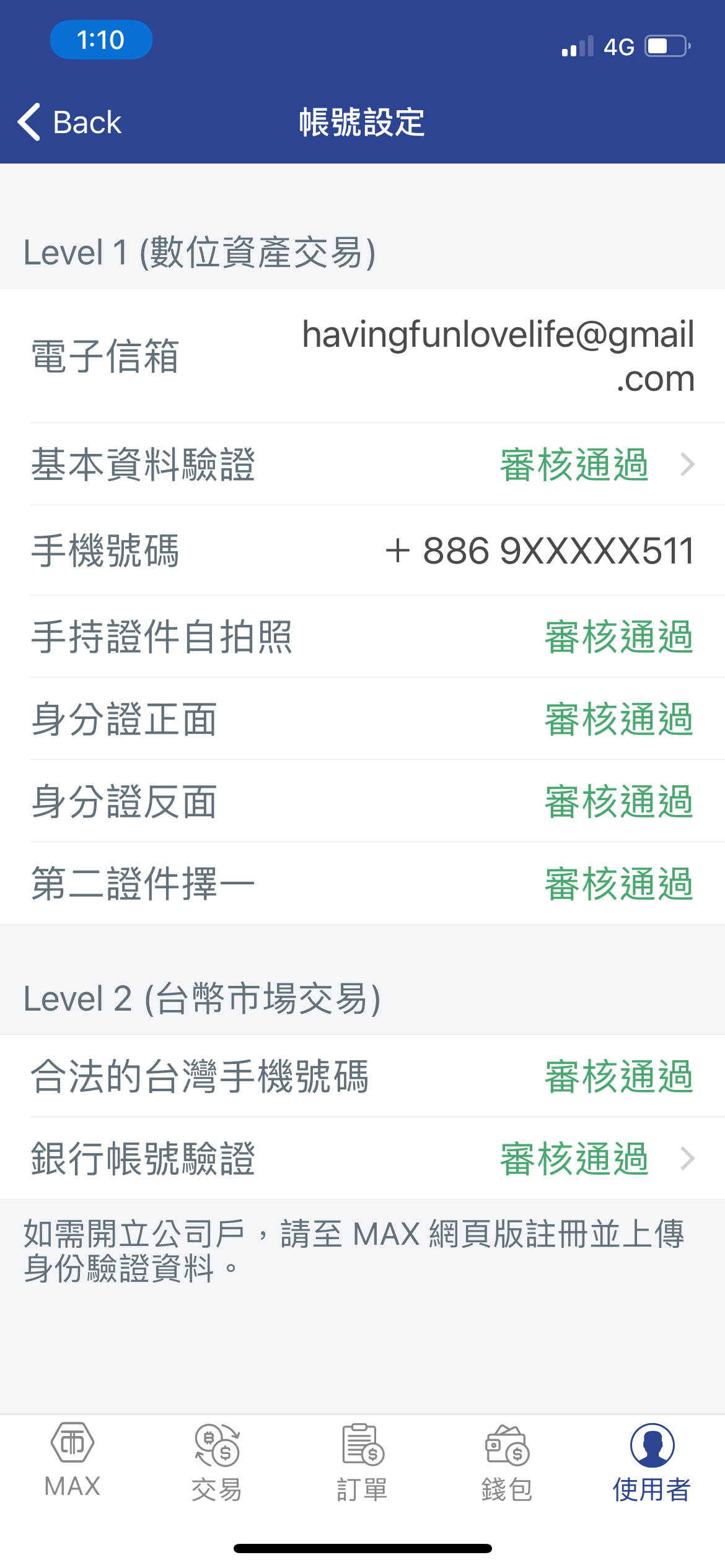Open the 訂單 tab

(x=362, y=1463)
